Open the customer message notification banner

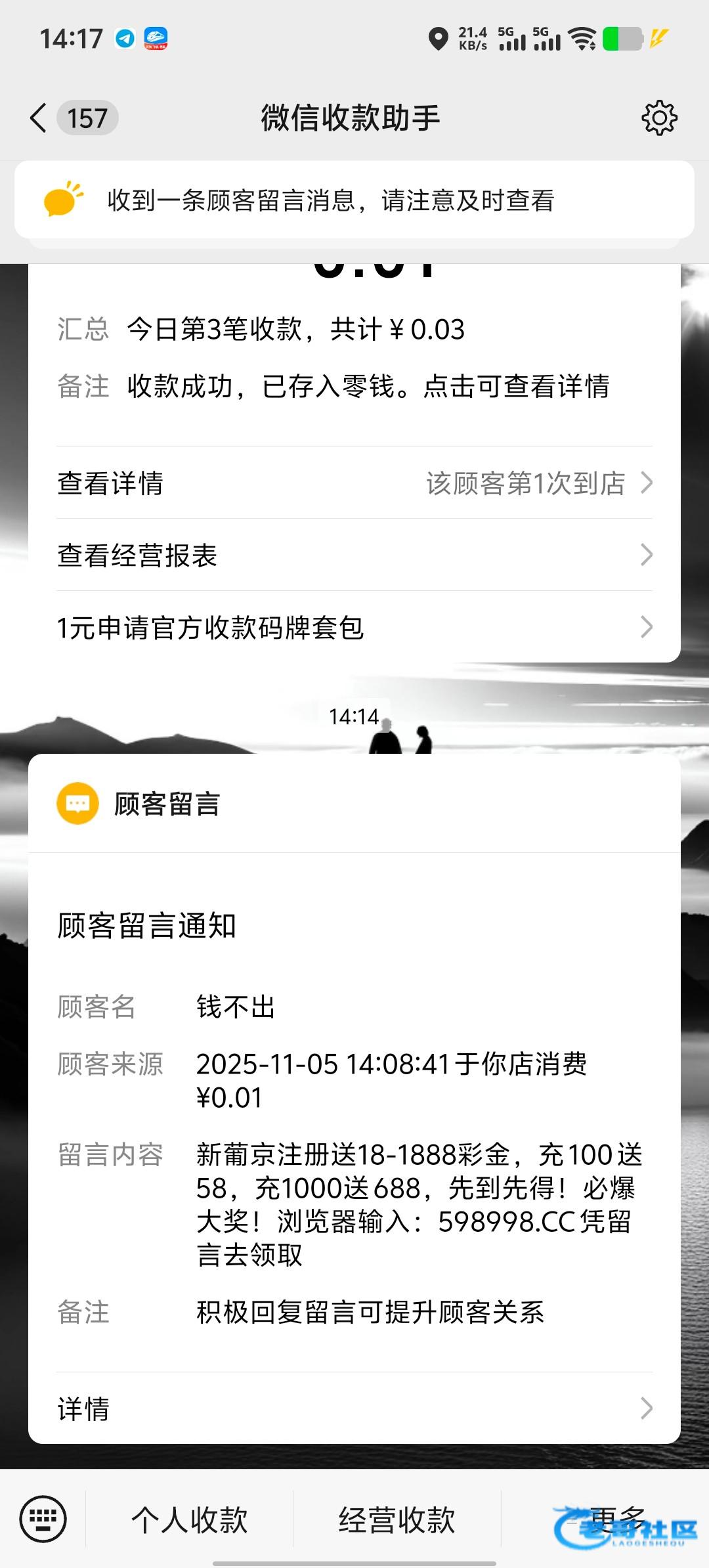pos(354,200)
